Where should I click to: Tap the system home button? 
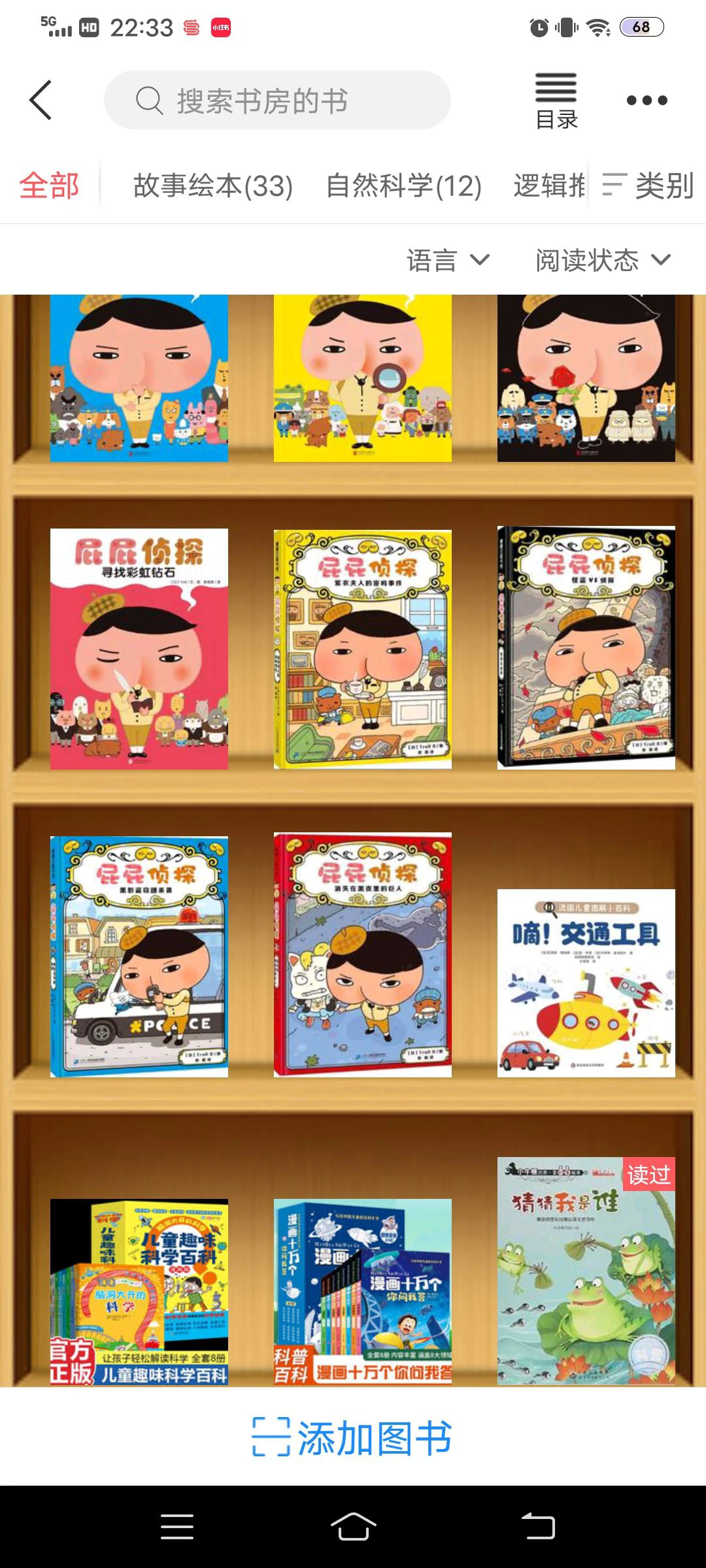[x=353, y=1527]
